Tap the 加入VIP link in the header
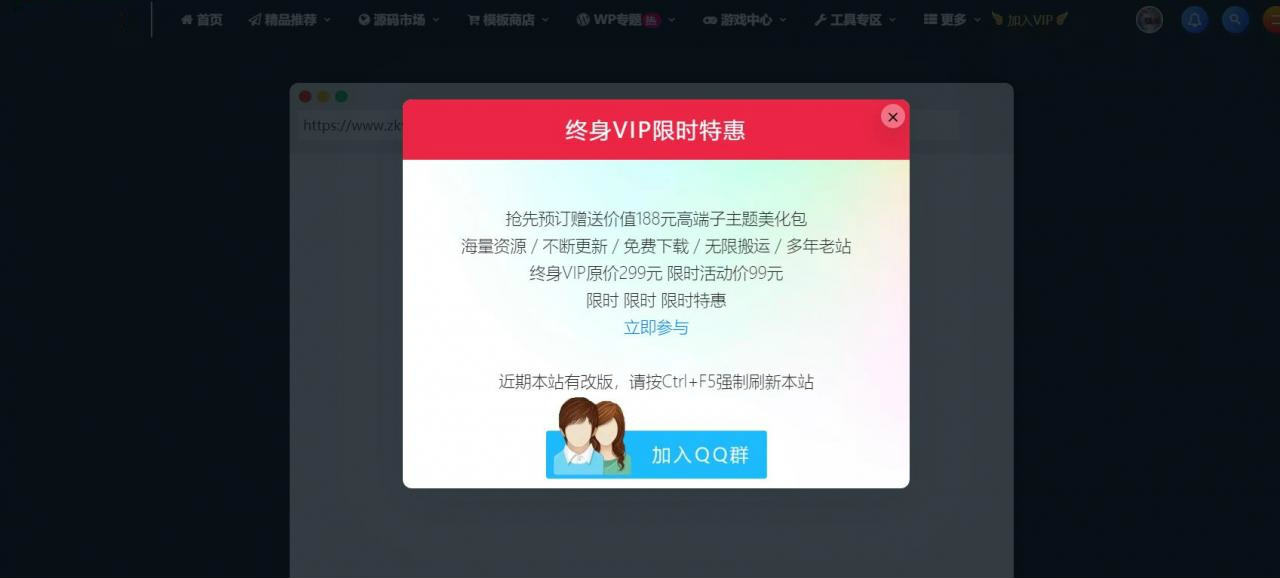 pos(1029,19)
